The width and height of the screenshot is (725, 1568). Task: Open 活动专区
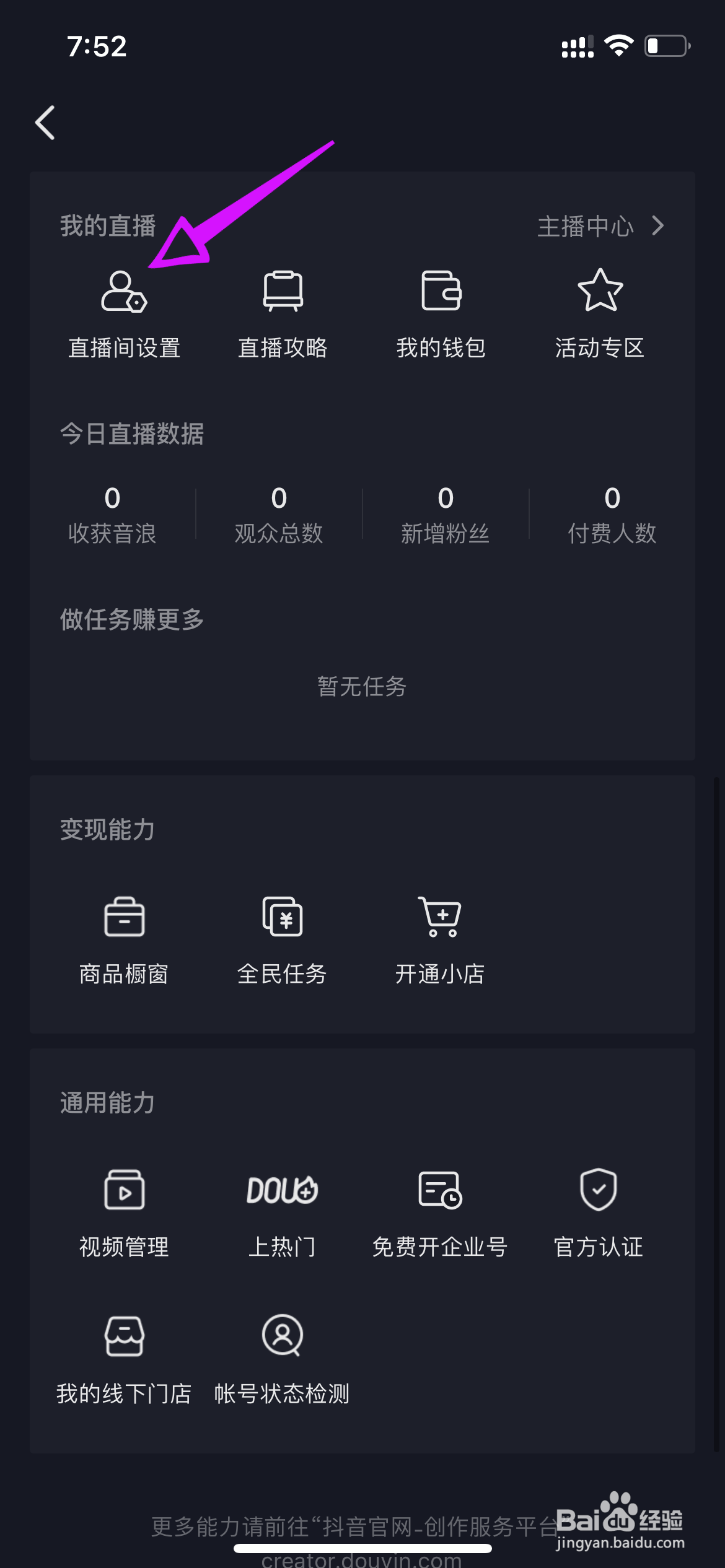tap(600, 315)
